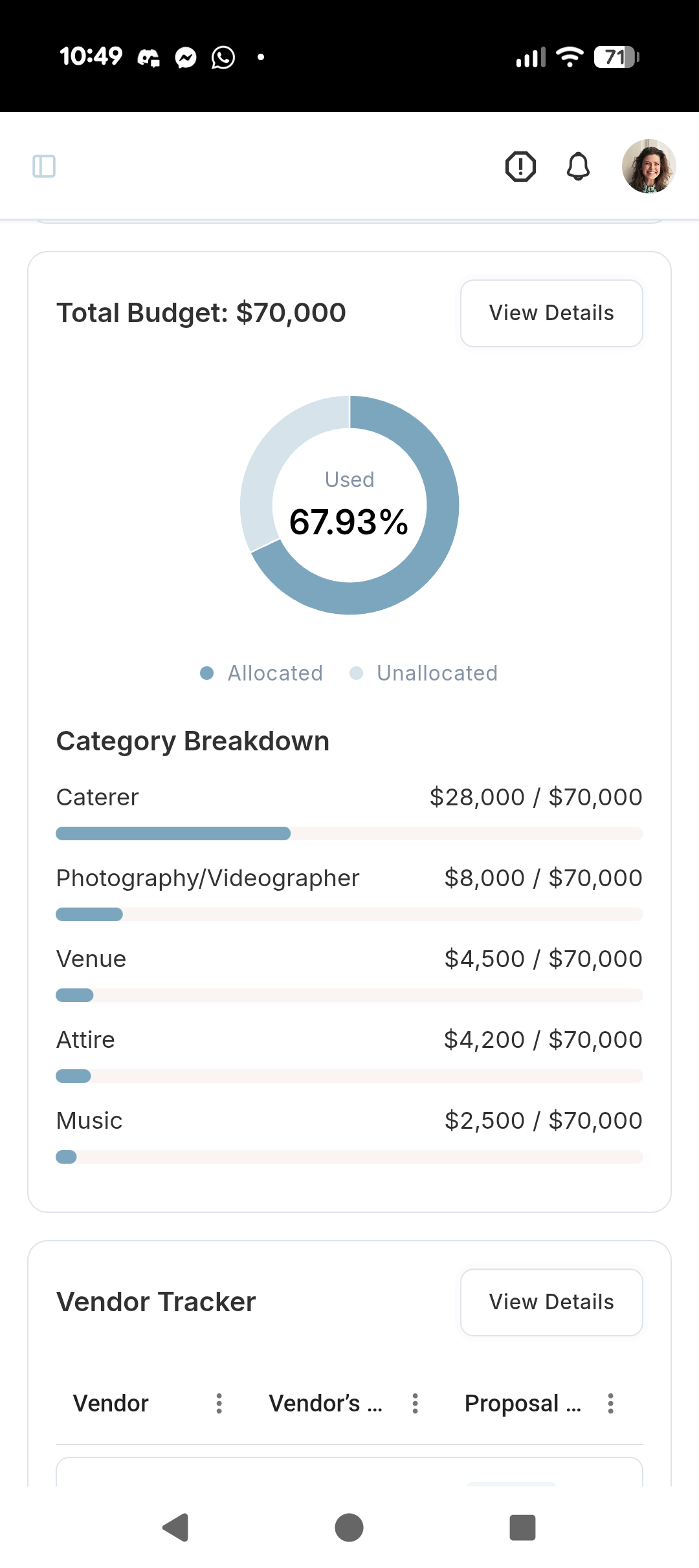Open the sidebar panel toggle
This screenshot has height=1568, width=699.
(44, 166)
